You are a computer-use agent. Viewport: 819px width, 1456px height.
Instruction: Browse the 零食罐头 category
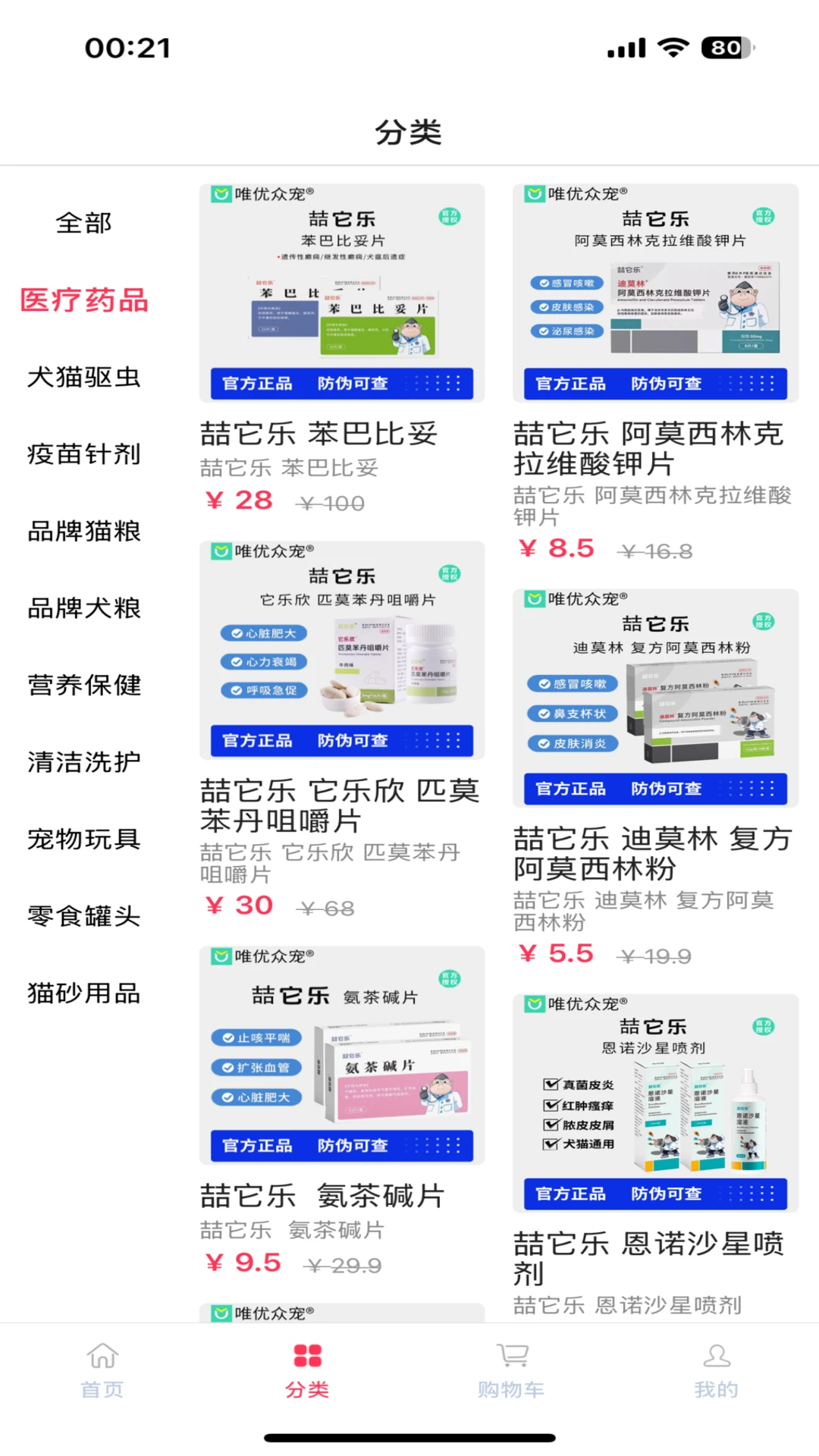coord(83,916)
